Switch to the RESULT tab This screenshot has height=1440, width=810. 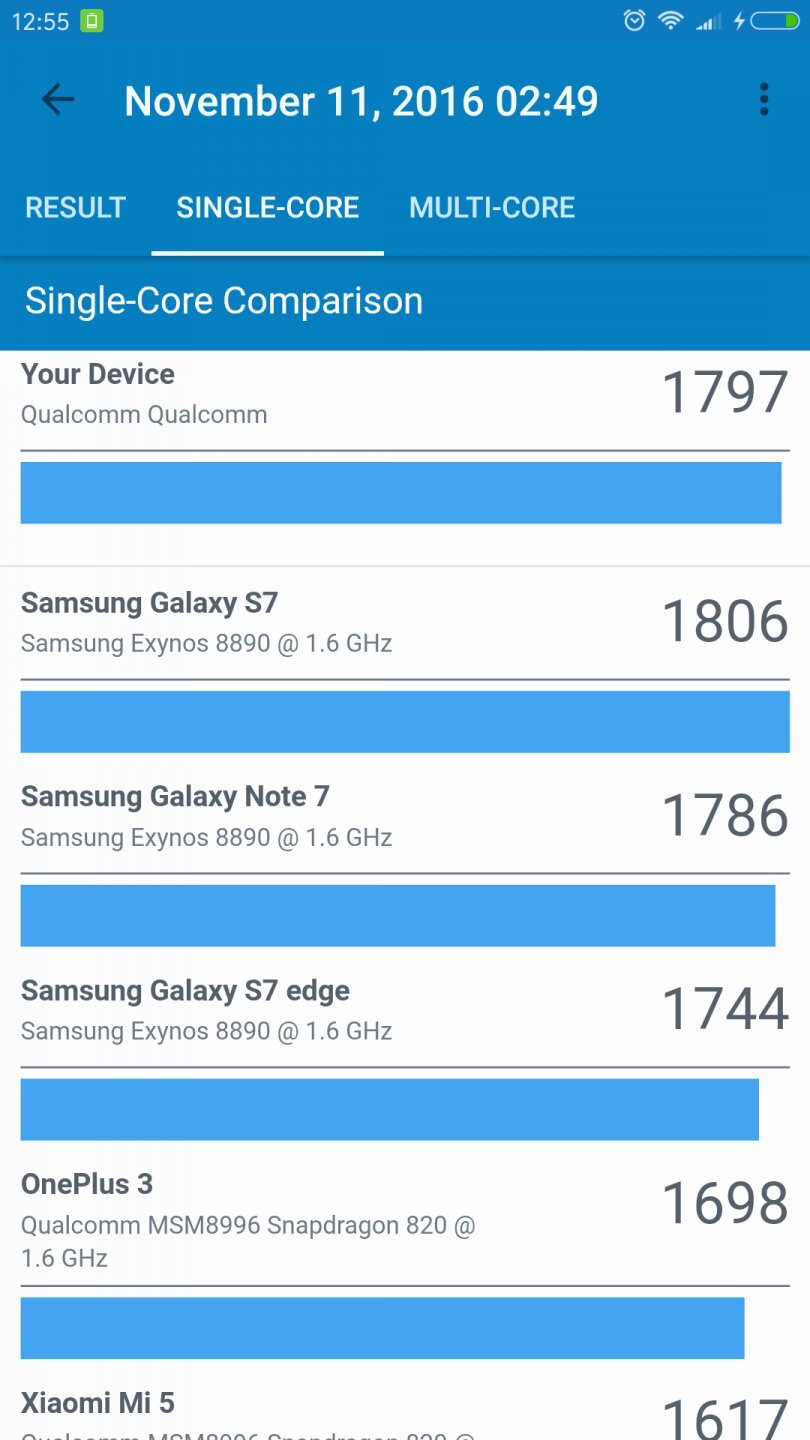click(75, 207)
